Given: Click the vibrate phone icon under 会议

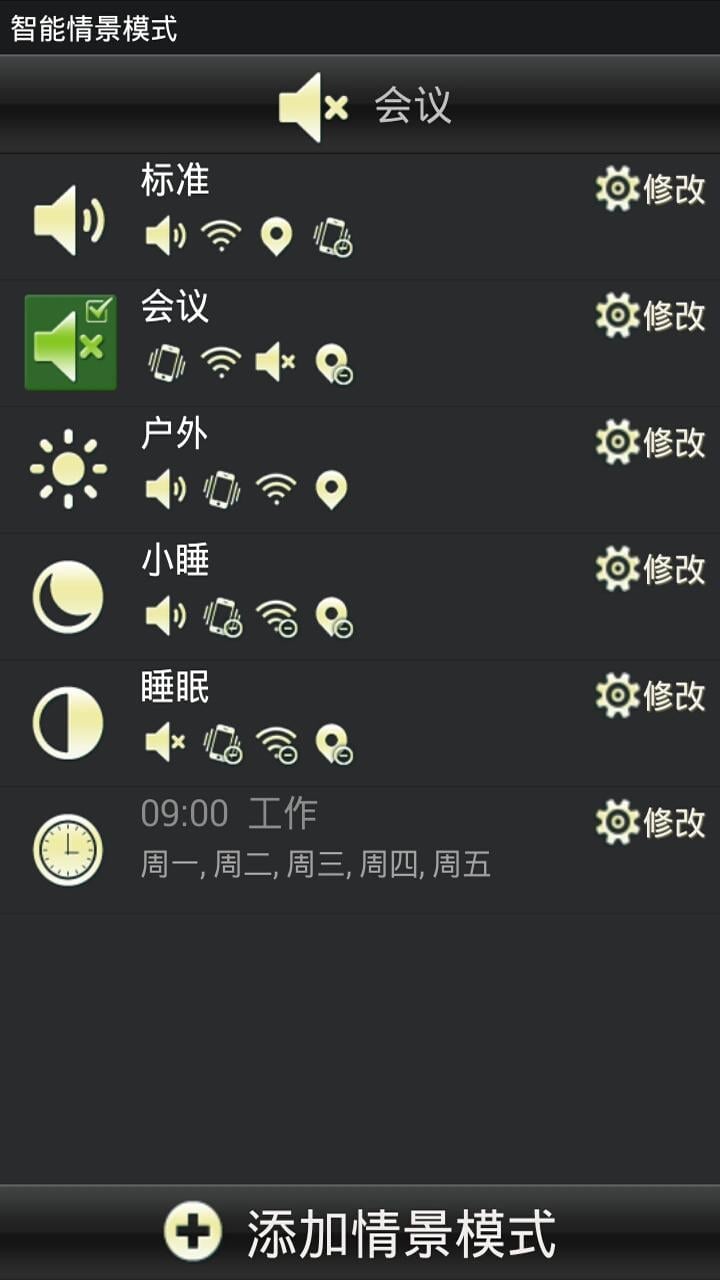Looking at the screenshot, I should click(165, 362).
